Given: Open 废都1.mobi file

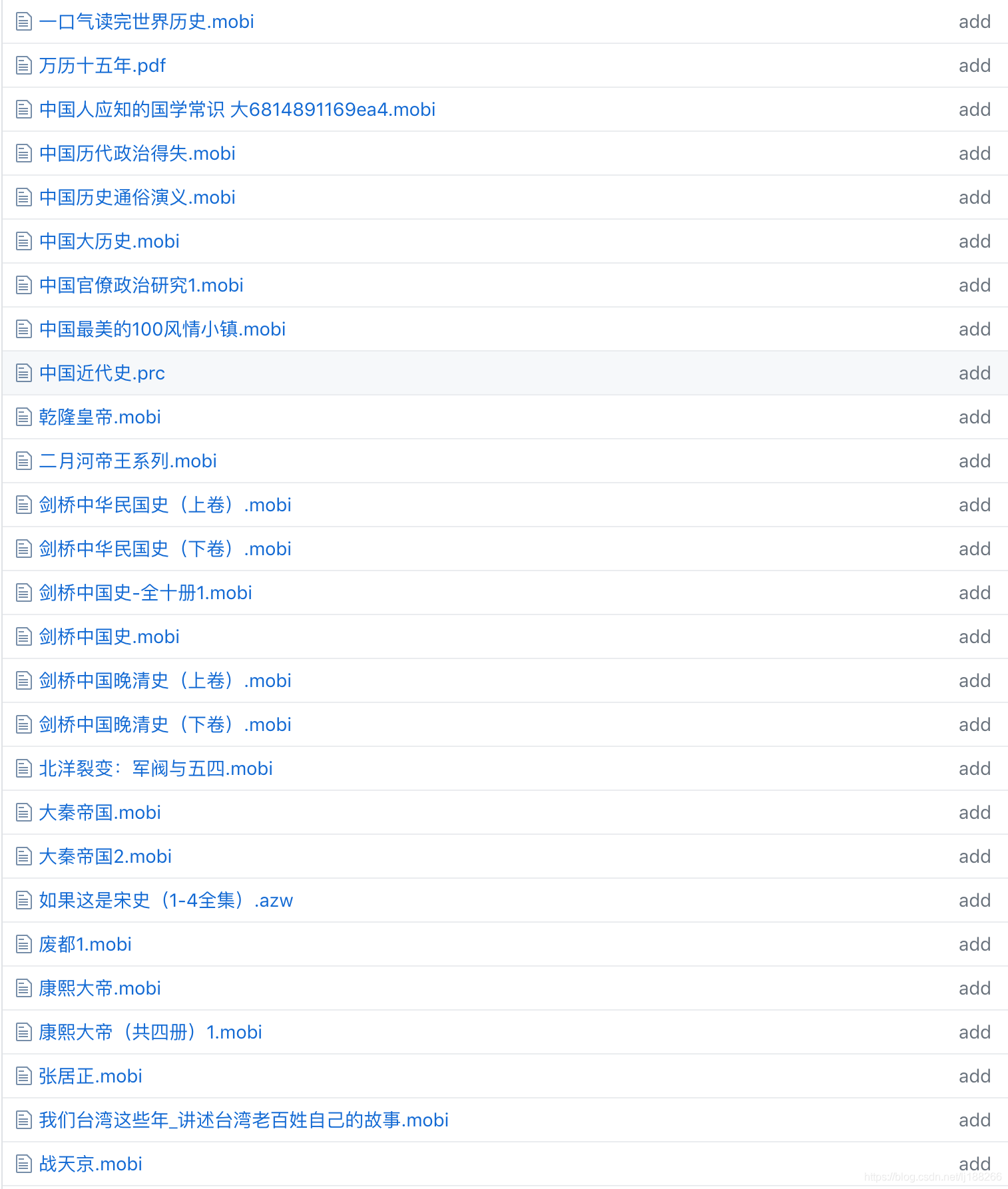Looking at the screenshot, I should [x=85, y=945].
